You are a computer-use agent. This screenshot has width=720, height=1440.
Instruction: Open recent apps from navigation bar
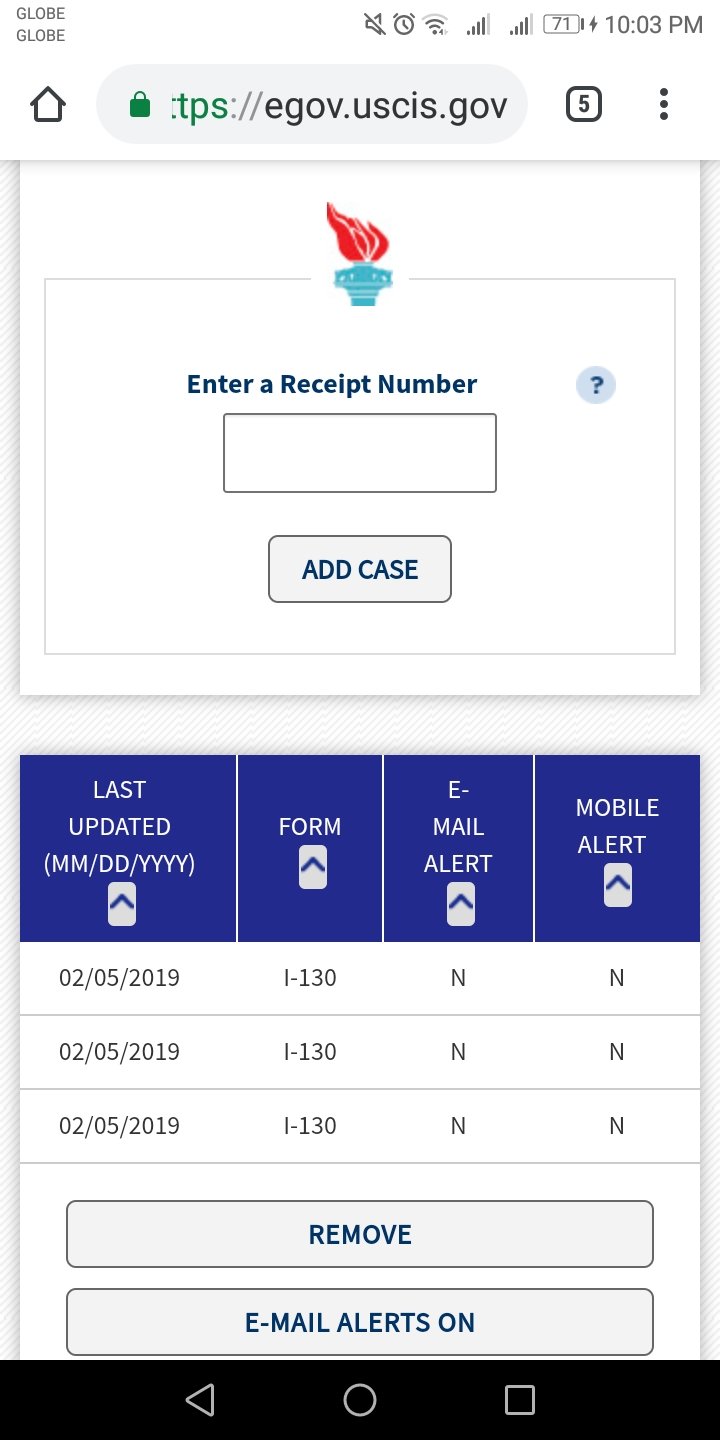pos(520,1400)
